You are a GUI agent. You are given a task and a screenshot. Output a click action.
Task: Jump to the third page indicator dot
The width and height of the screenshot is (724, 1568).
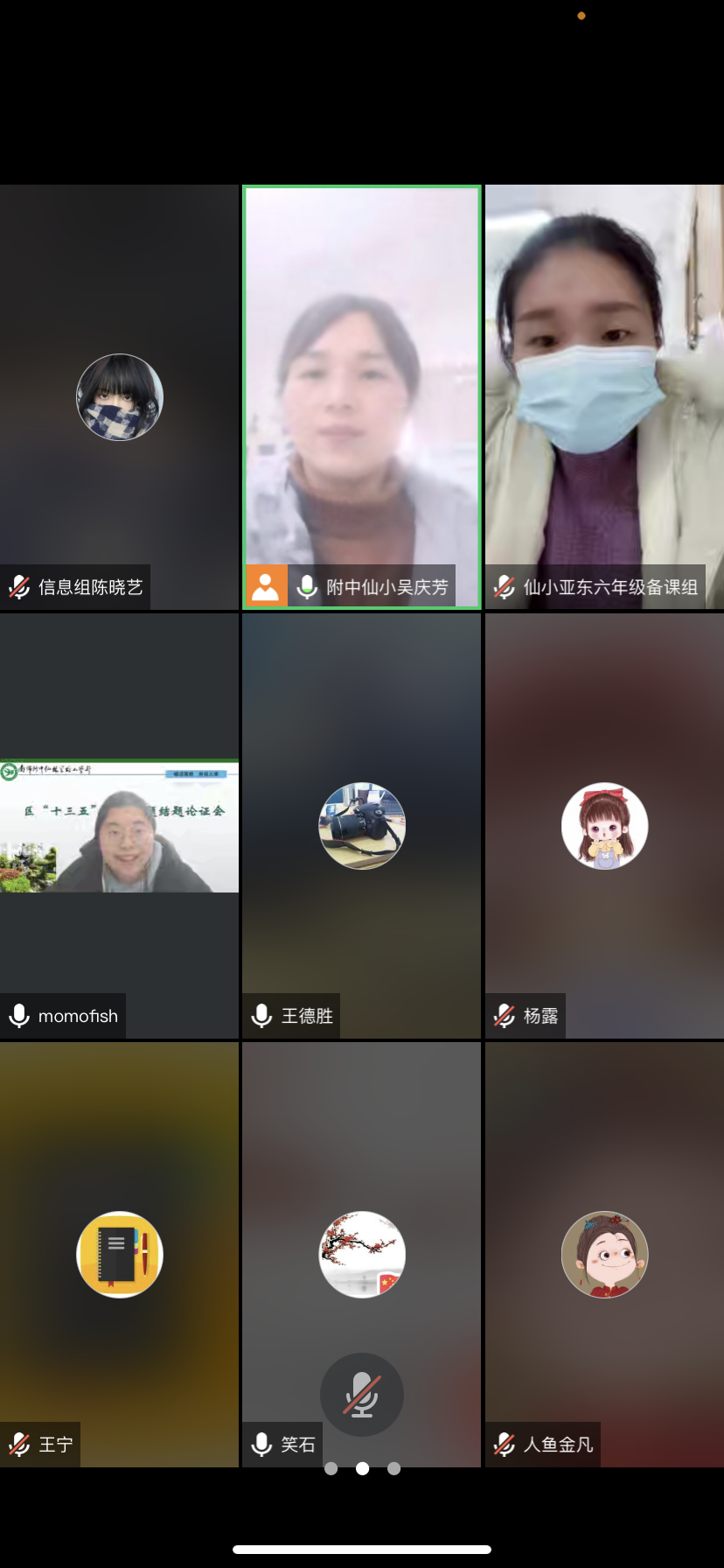click(394, 1469)
